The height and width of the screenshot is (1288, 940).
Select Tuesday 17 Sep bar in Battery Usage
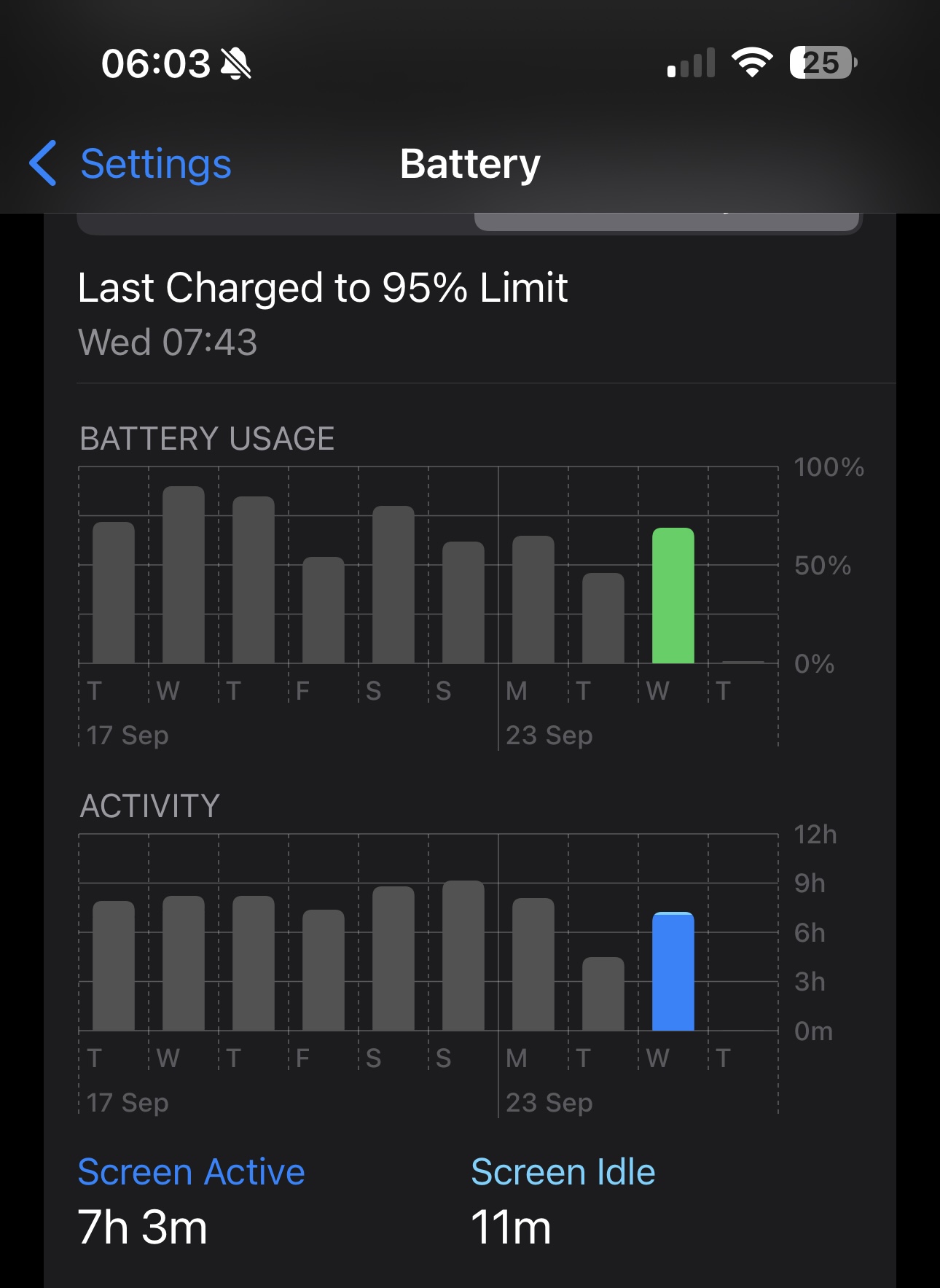click(114, 593)
